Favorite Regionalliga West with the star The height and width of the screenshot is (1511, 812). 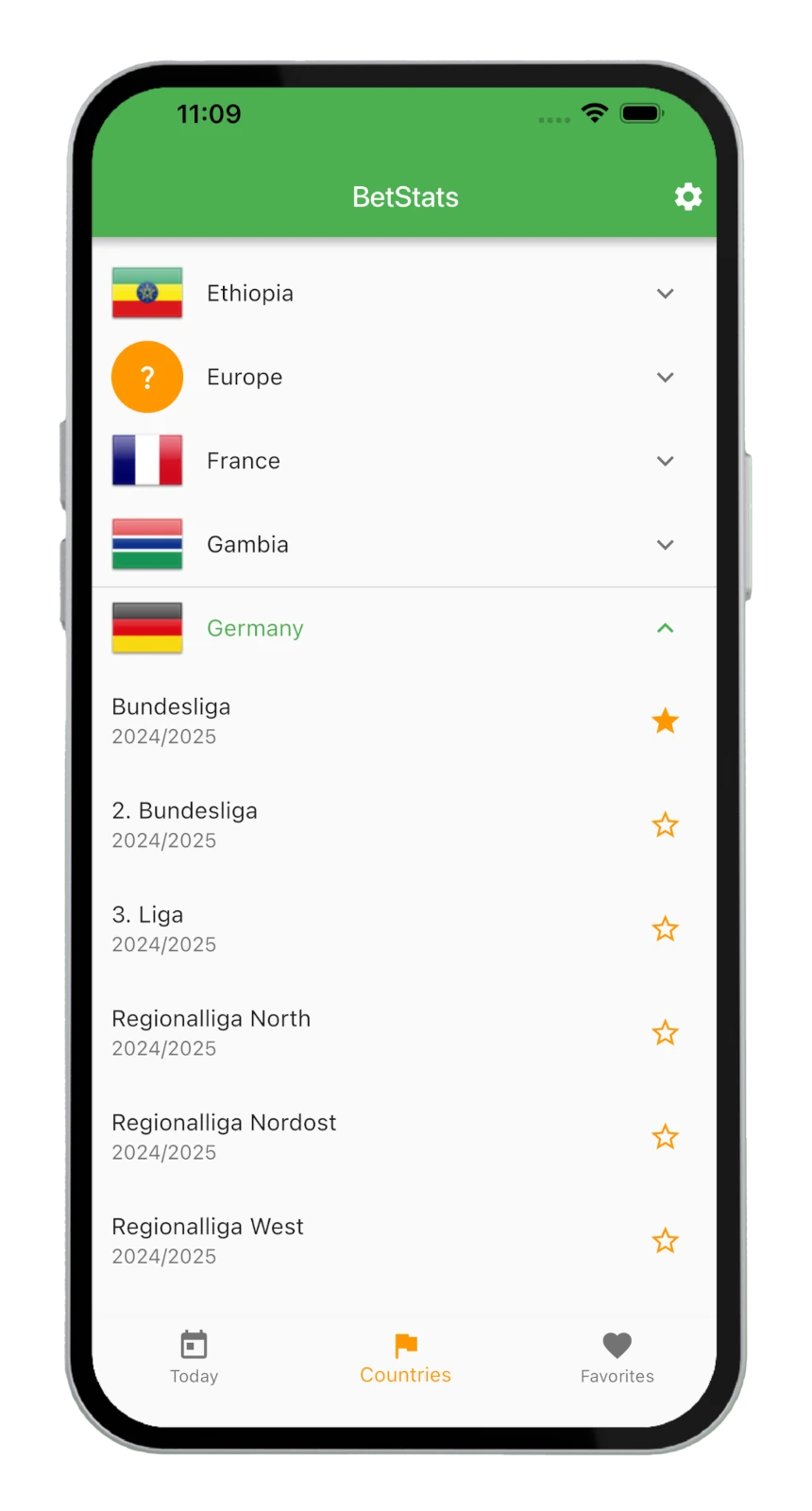pyautogui.click(x=665, y=1241)
